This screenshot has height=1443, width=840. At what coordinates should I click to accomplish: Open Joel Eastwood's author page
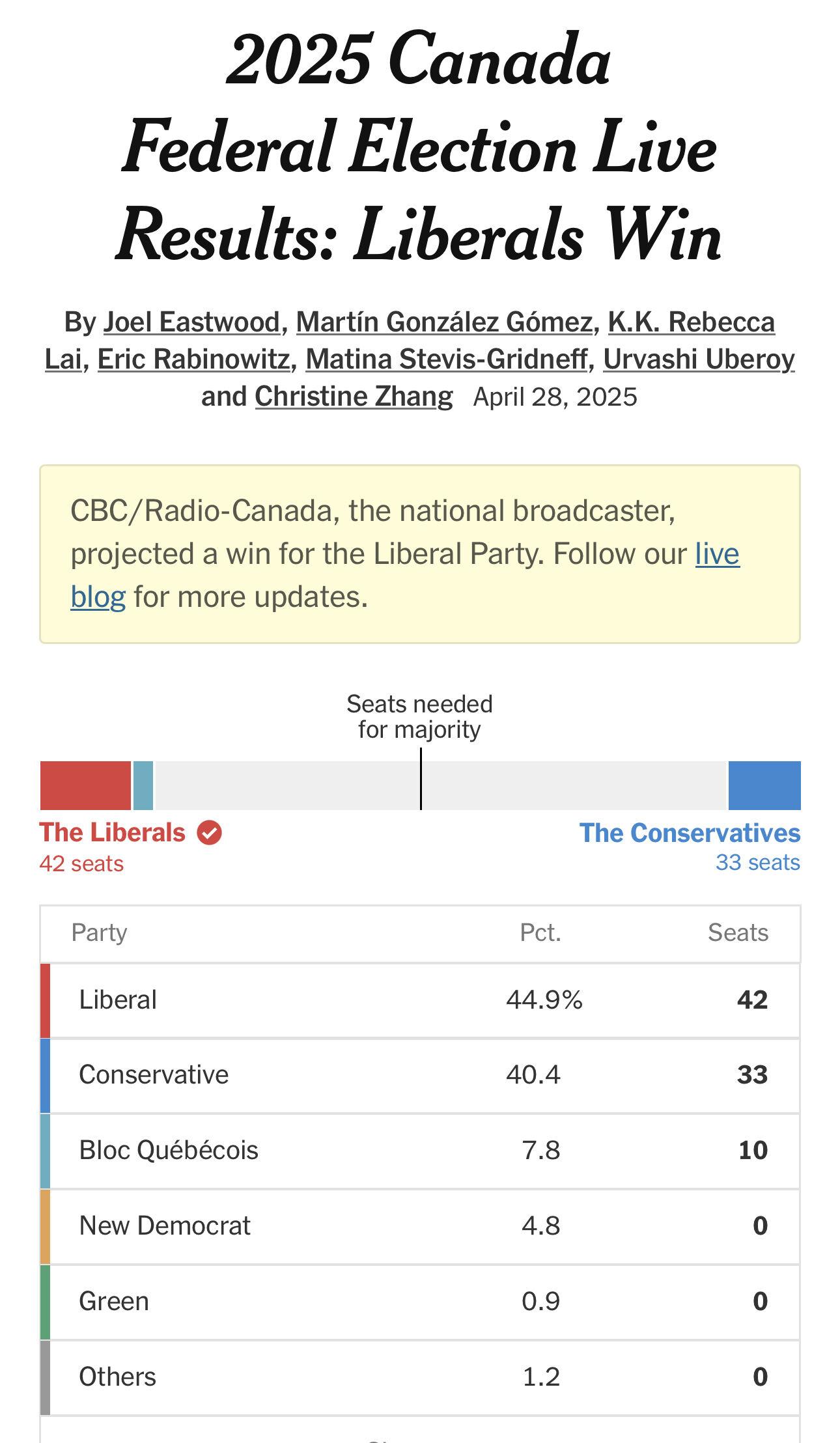coord(191,322)
